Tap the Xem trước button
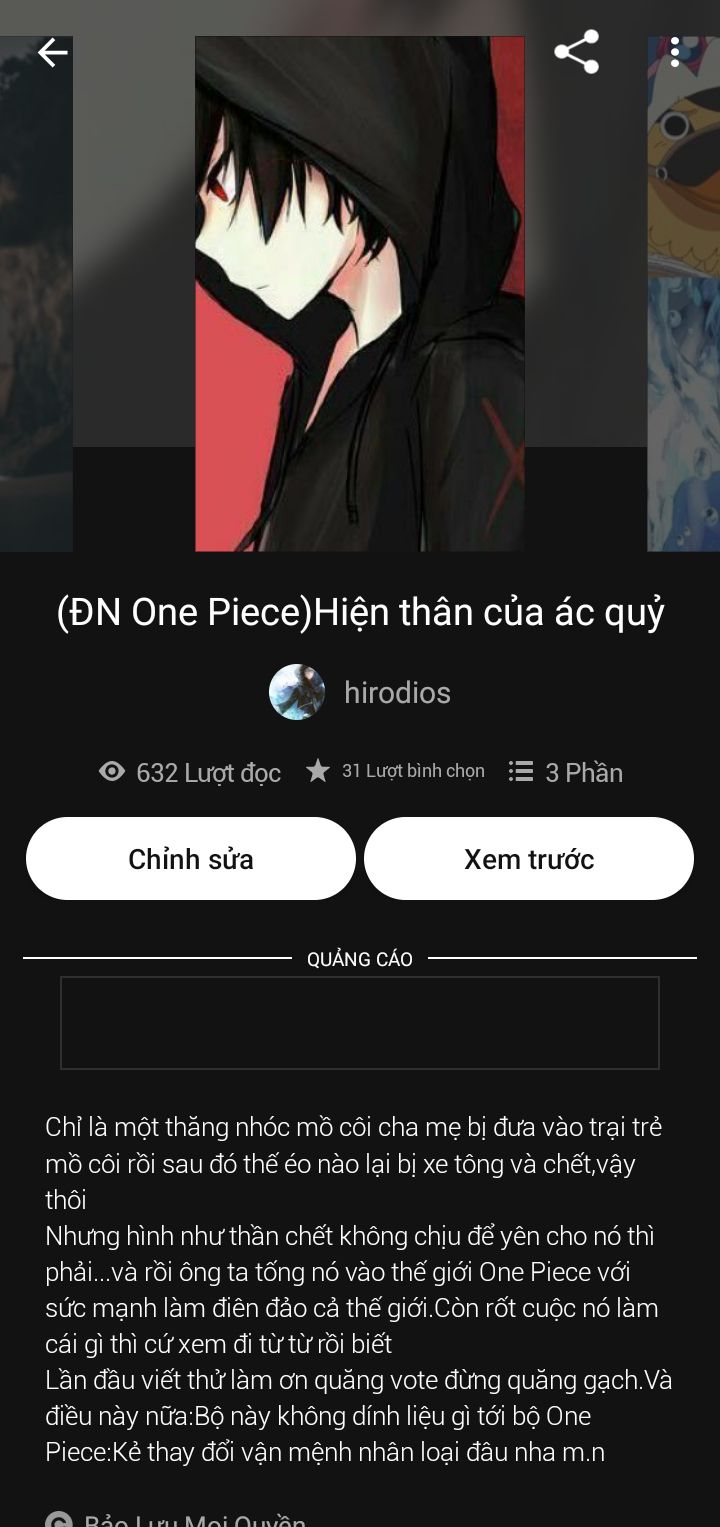The image size is (720, 1527). [529, 859]
